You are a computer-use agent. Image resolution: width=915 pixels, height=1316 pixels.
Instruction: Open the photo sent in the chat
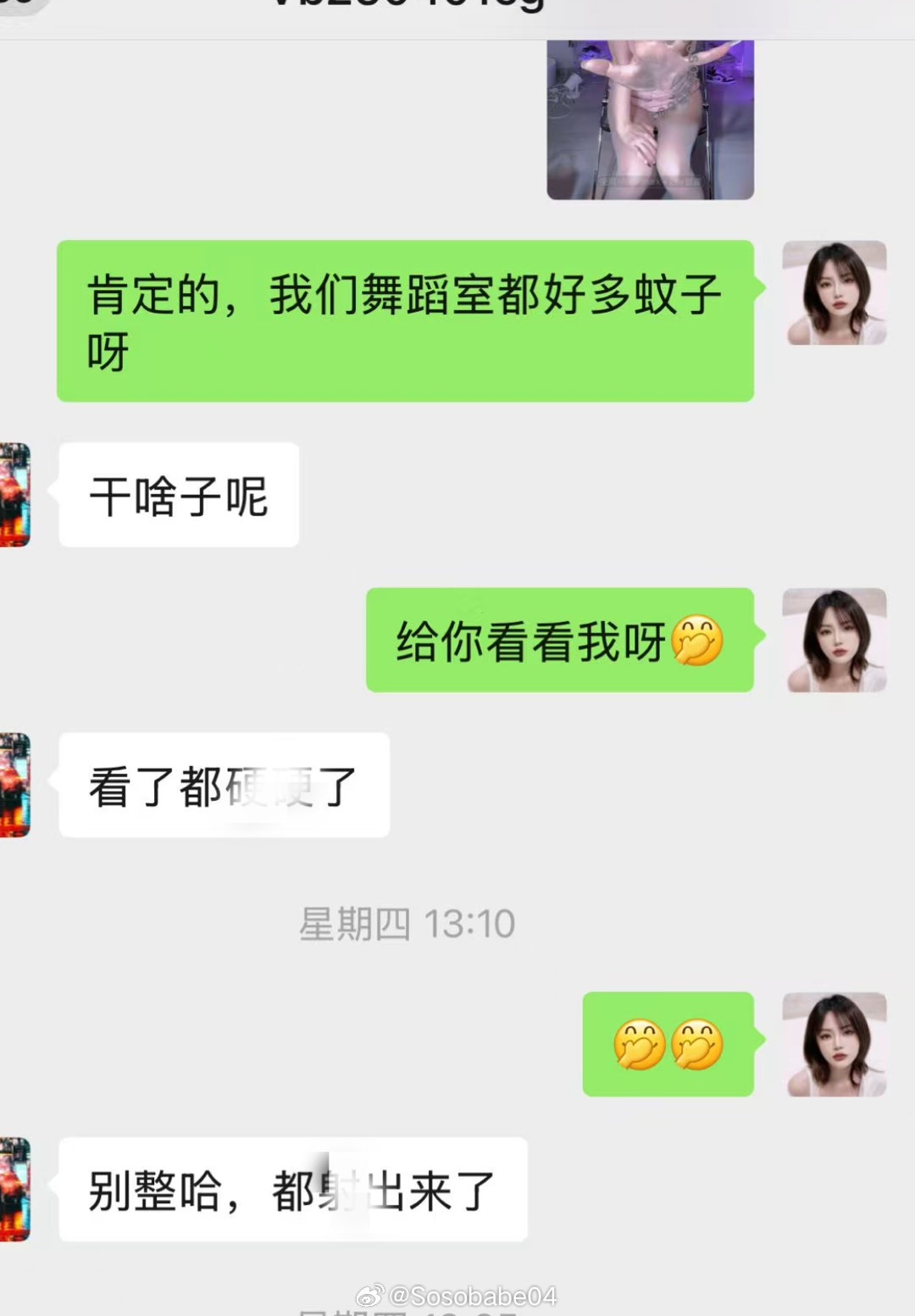click(x=650, y=120)
